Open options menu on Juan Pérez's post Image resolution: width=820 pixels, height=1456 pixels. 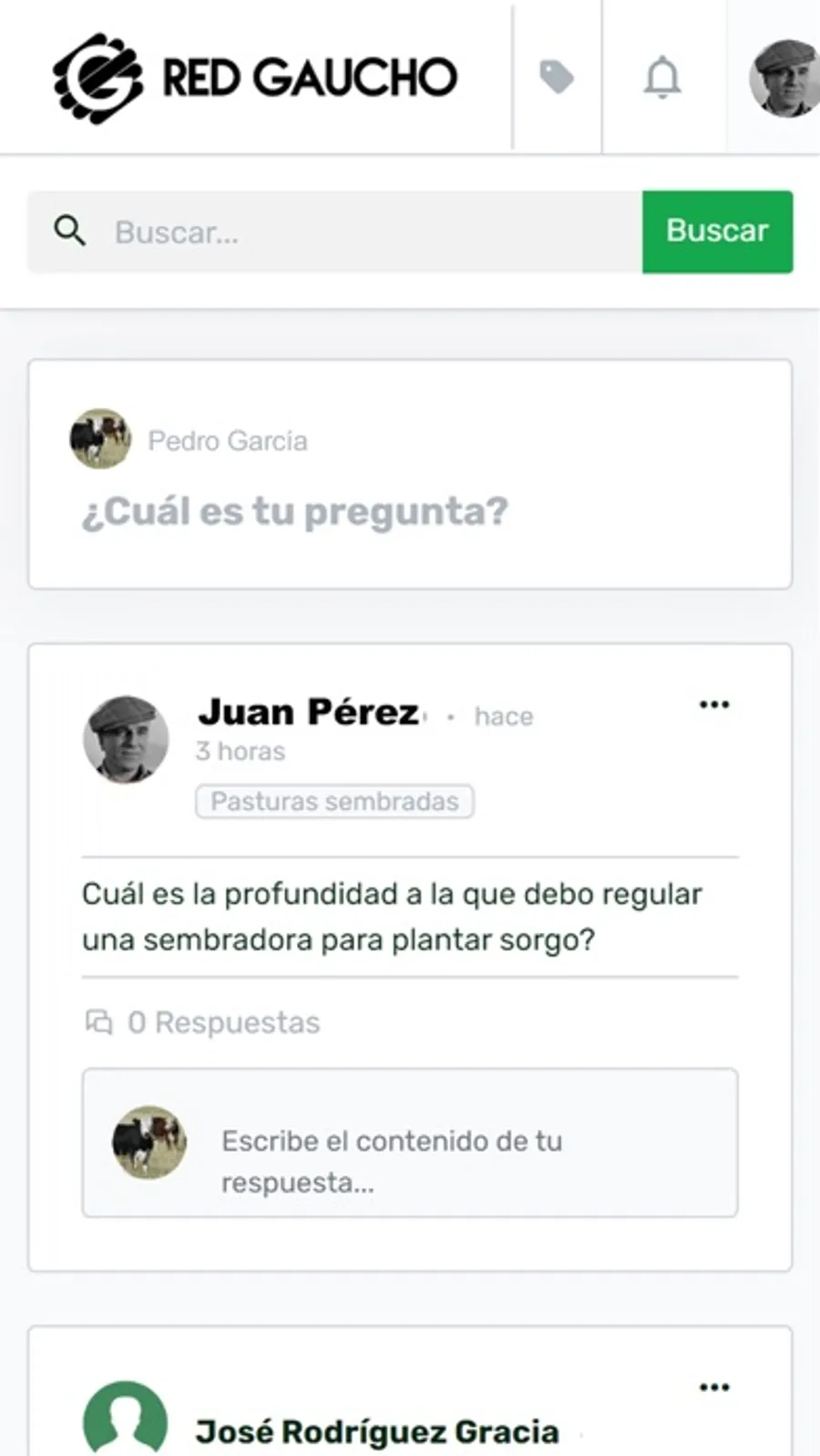(714, 704)
